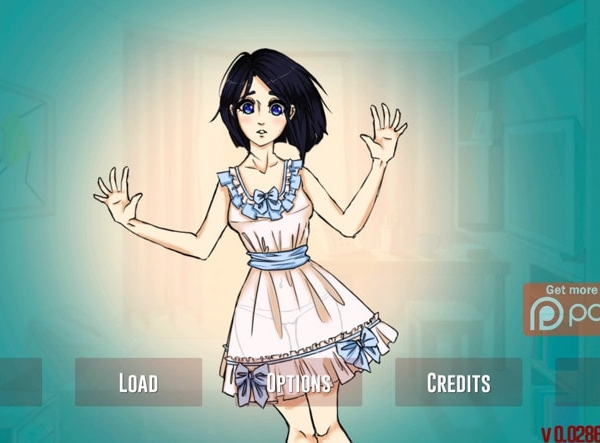Open the Load menu

pos(138,382)
